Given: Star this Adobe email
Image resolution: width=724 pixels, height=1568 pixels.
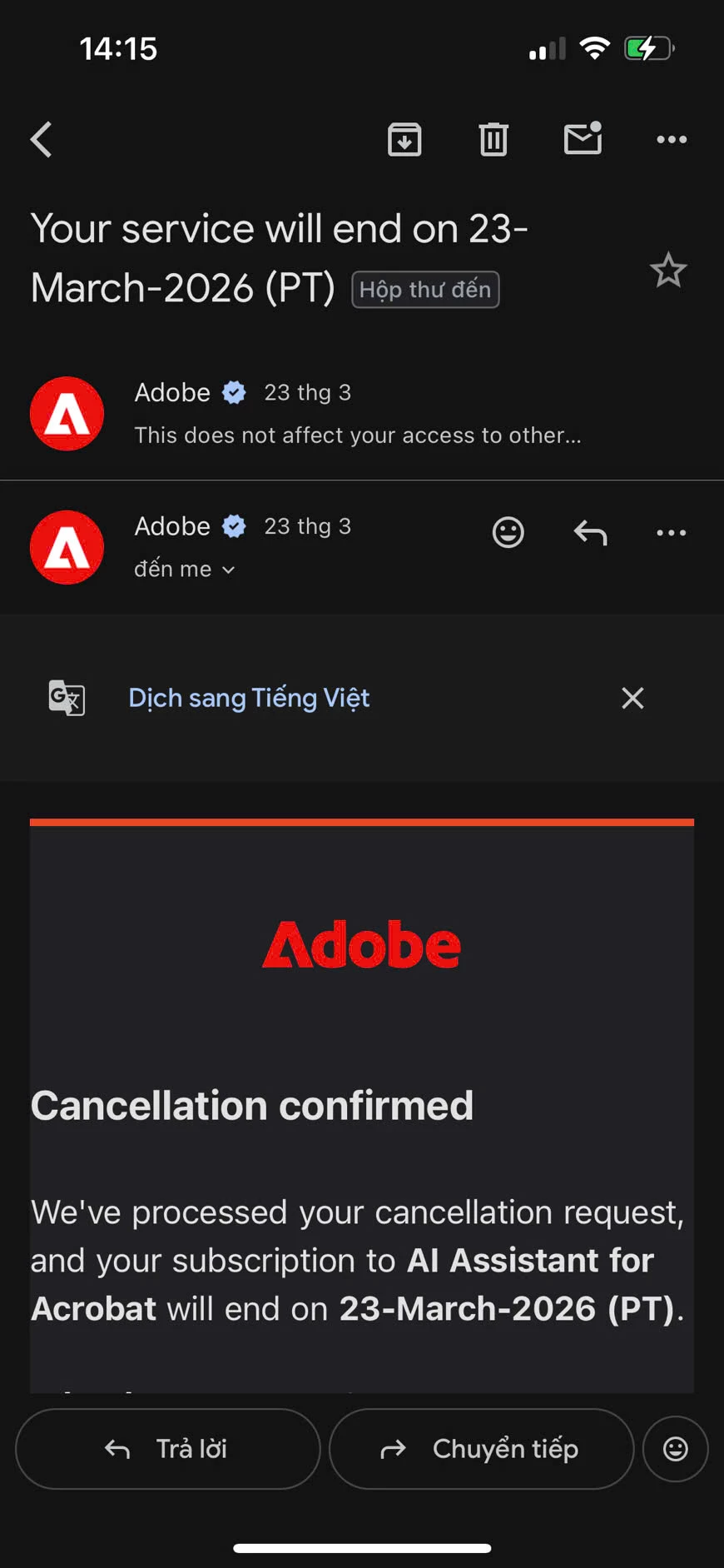Looking at the screenshot, I should [667, 271].
